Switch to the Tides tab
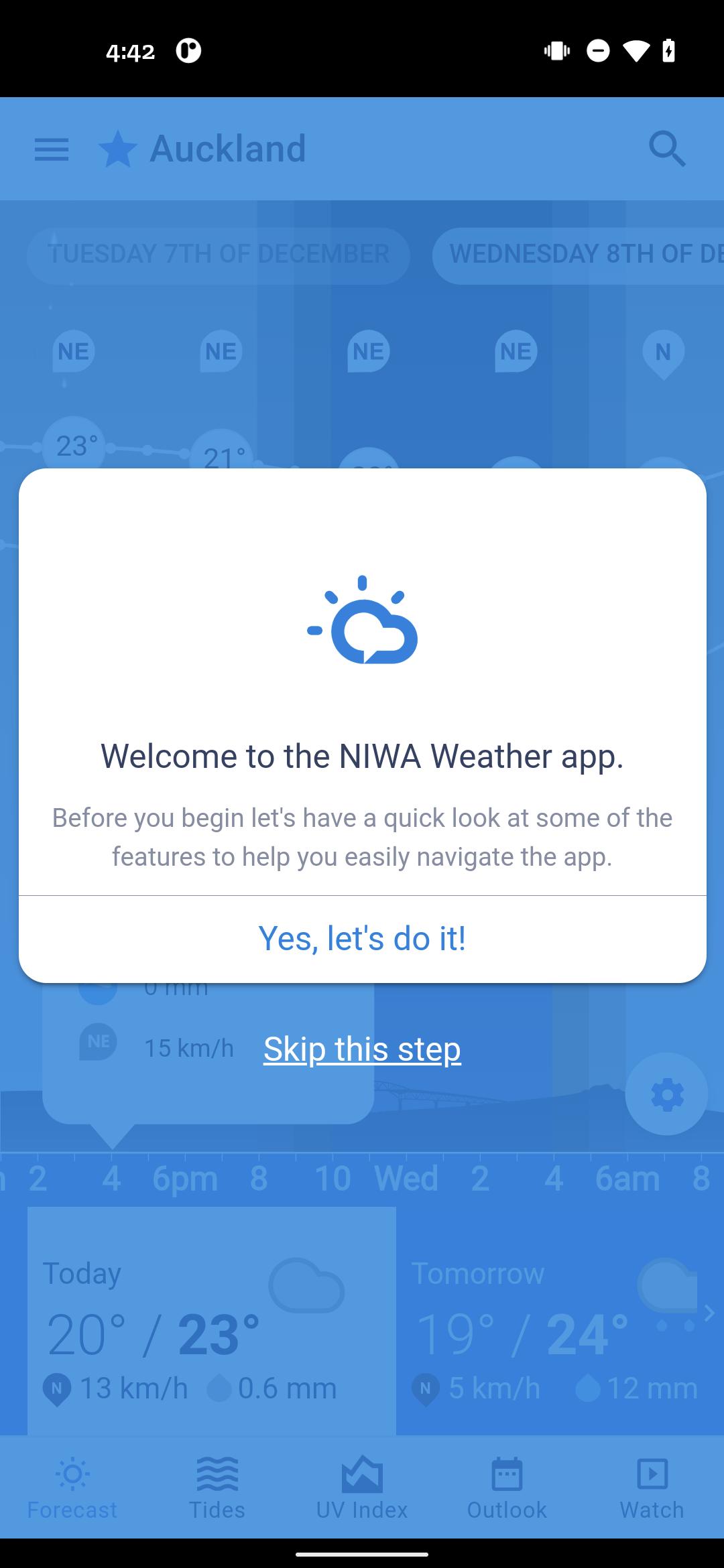 coord(217,1488)
